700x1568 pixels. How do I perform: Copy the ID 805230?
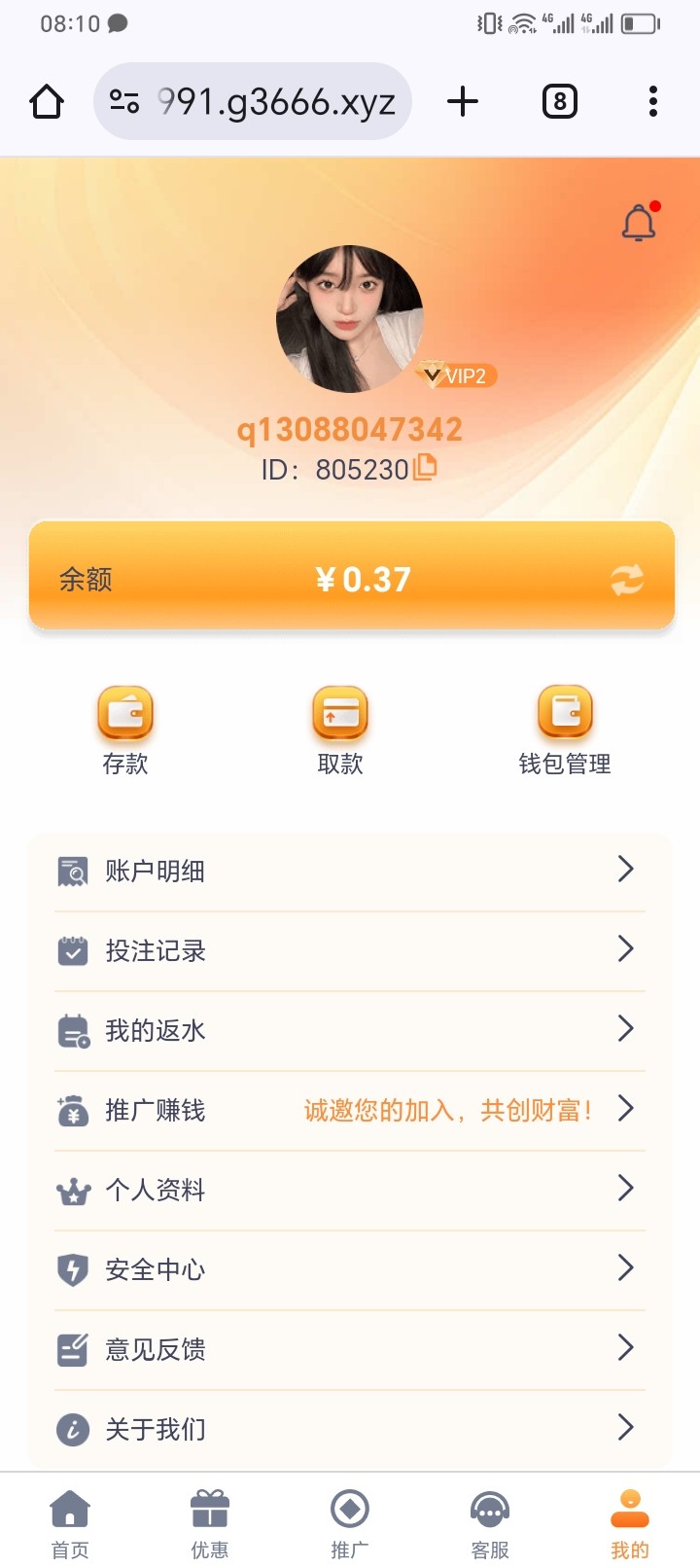click(425, 468)
